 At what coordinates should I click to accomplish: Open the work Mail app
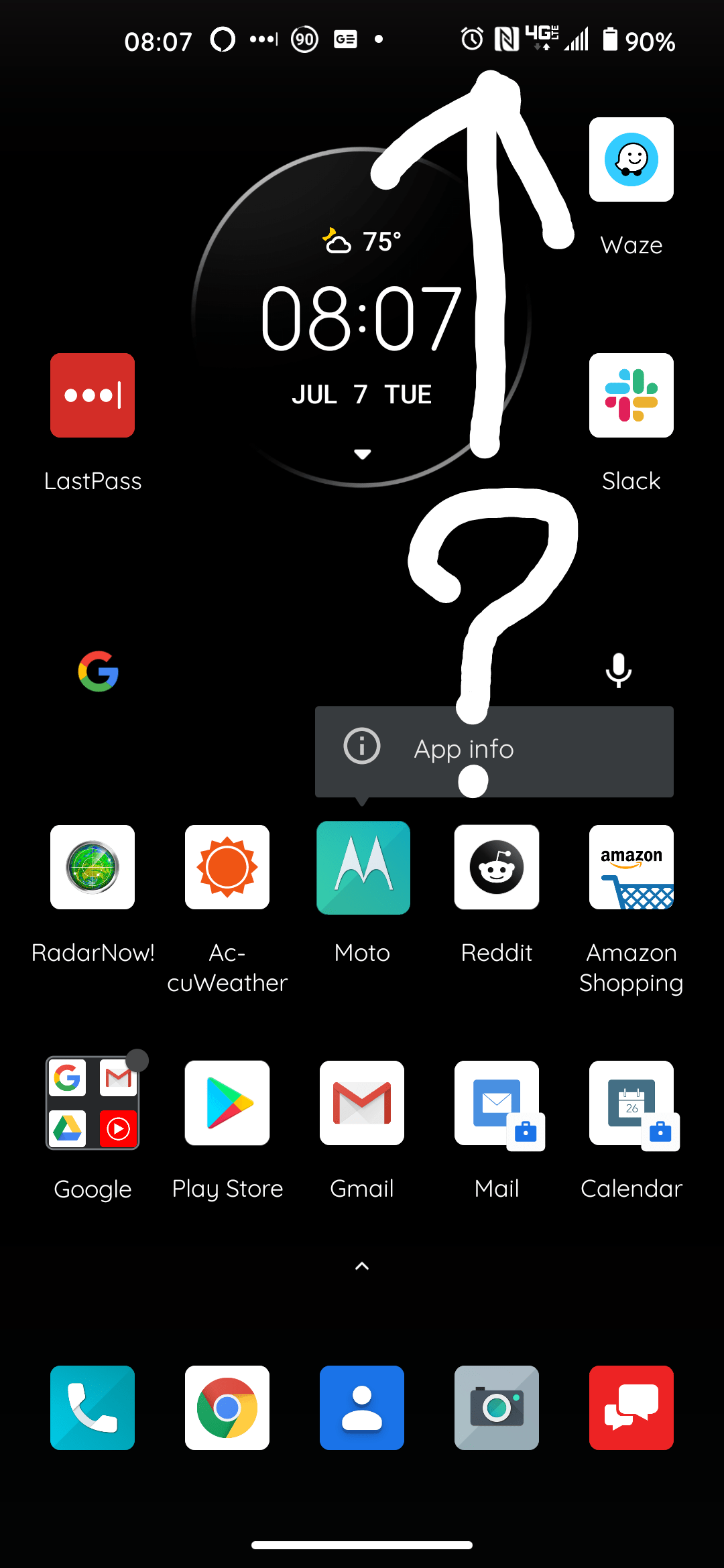coord(497,1103)
